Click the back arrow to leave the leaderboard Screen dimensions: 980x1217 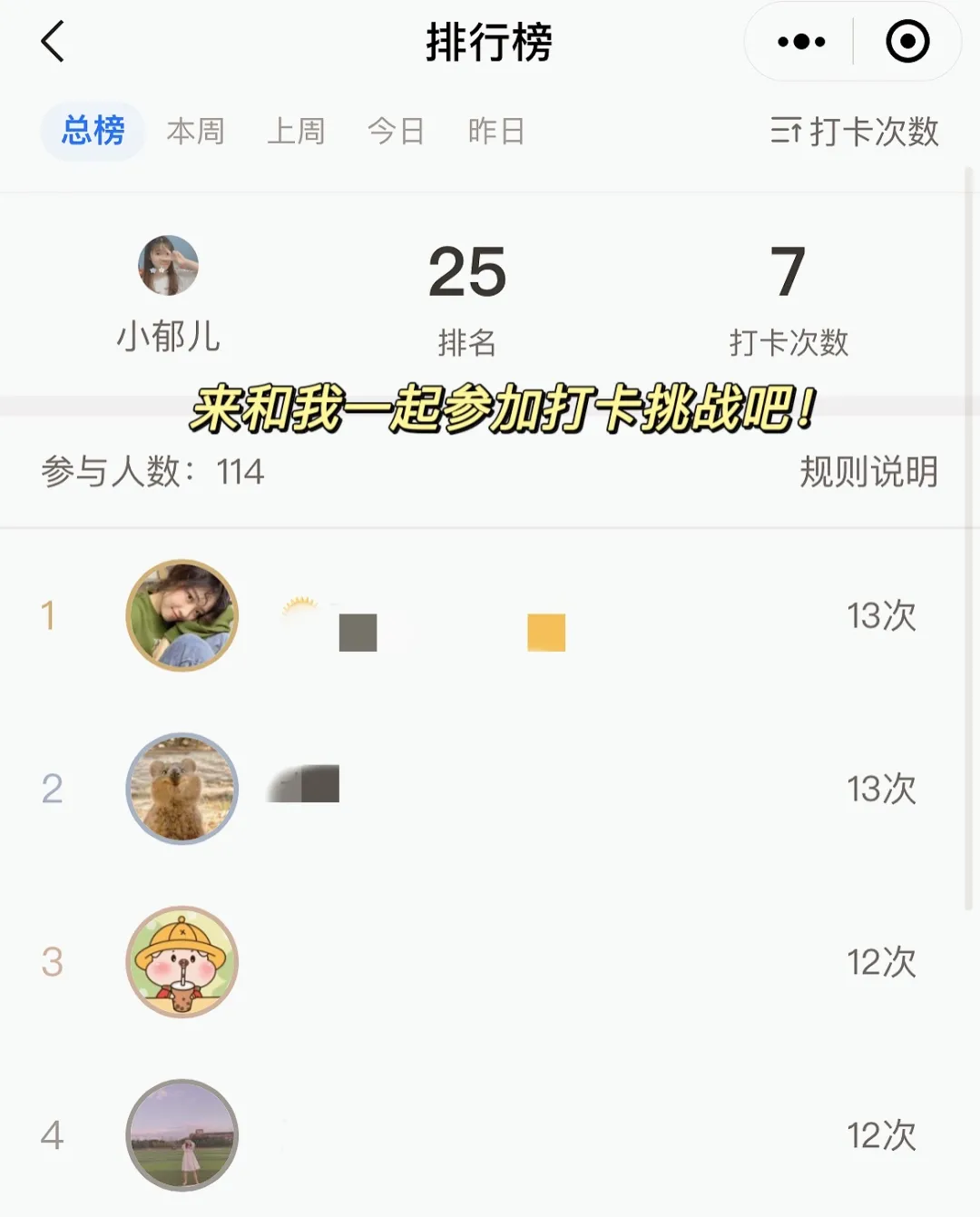click(52, 43)
